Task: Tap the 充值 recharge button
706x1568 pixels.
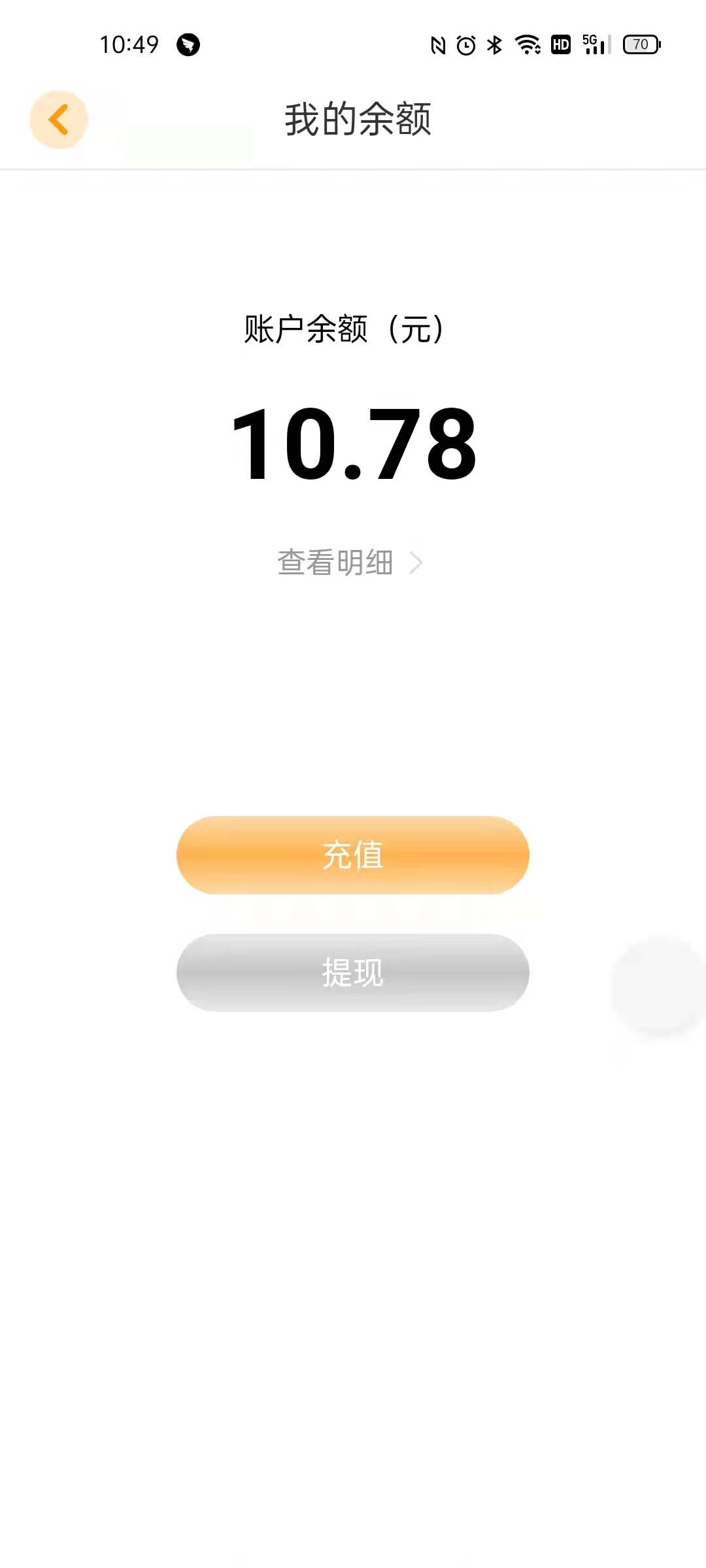Action: 353,855
